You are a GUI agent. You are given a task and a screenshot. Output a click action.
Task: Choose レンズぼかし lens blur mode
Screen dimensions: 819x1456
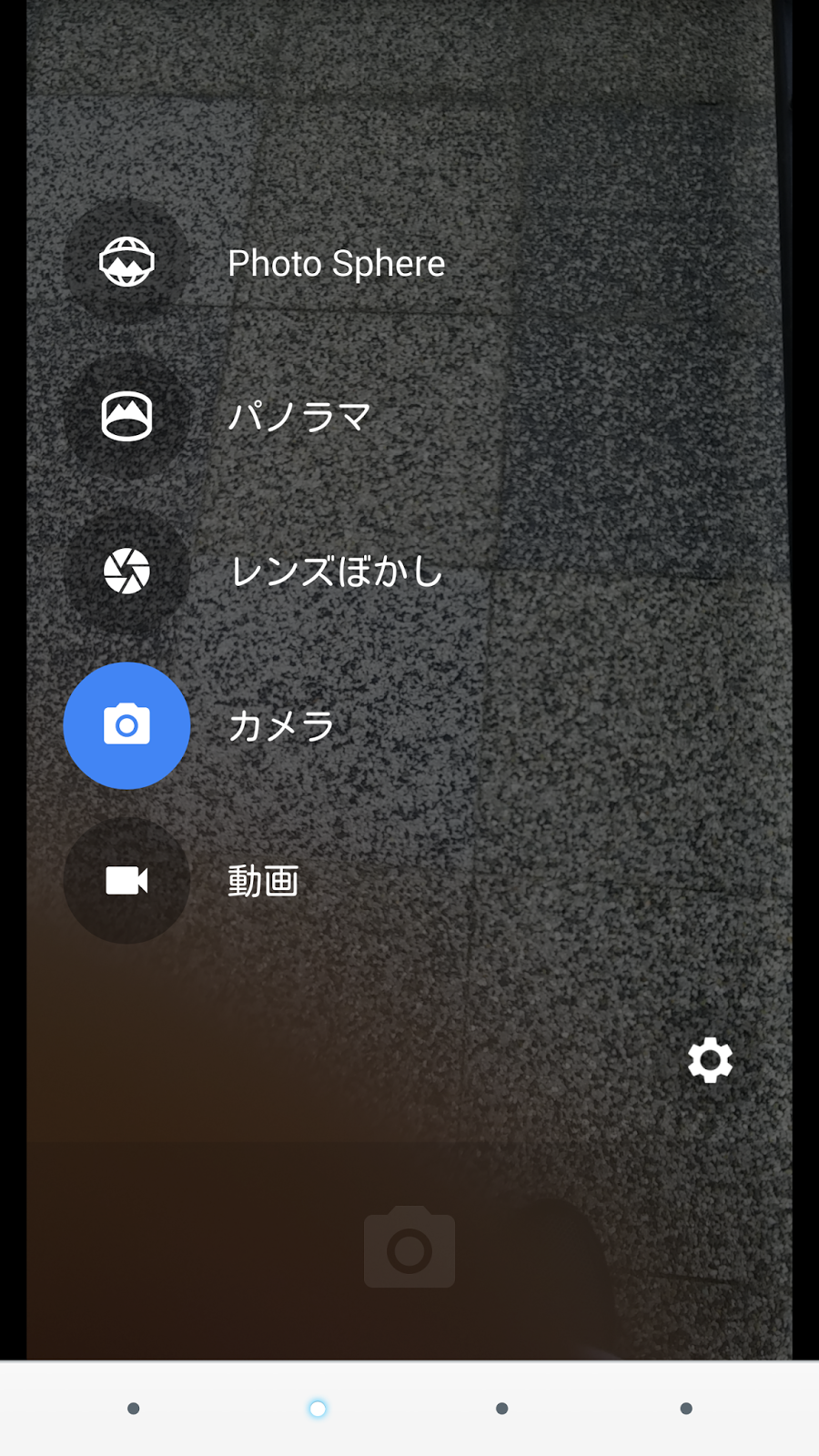[x=127, y=571]
